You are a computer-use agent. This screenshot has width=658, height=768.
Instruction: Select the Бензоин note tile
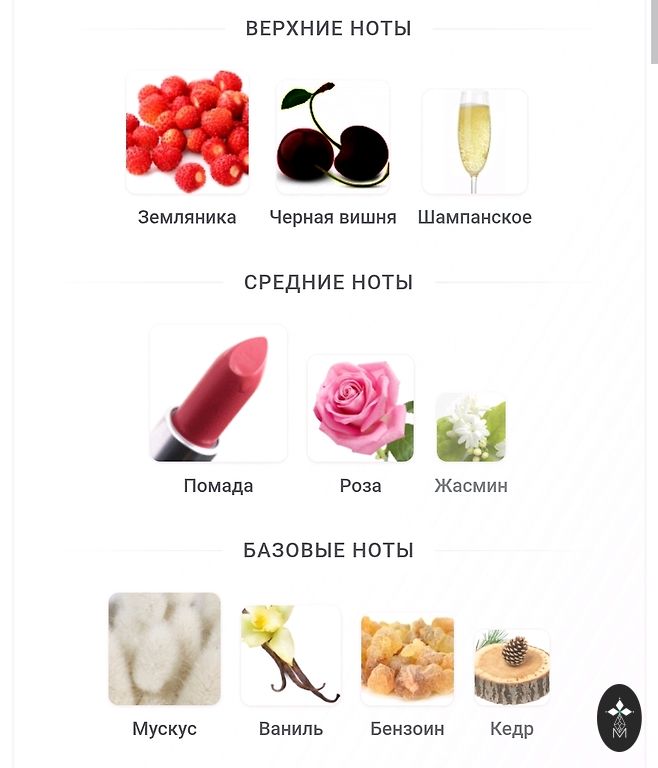click(407, 659)
